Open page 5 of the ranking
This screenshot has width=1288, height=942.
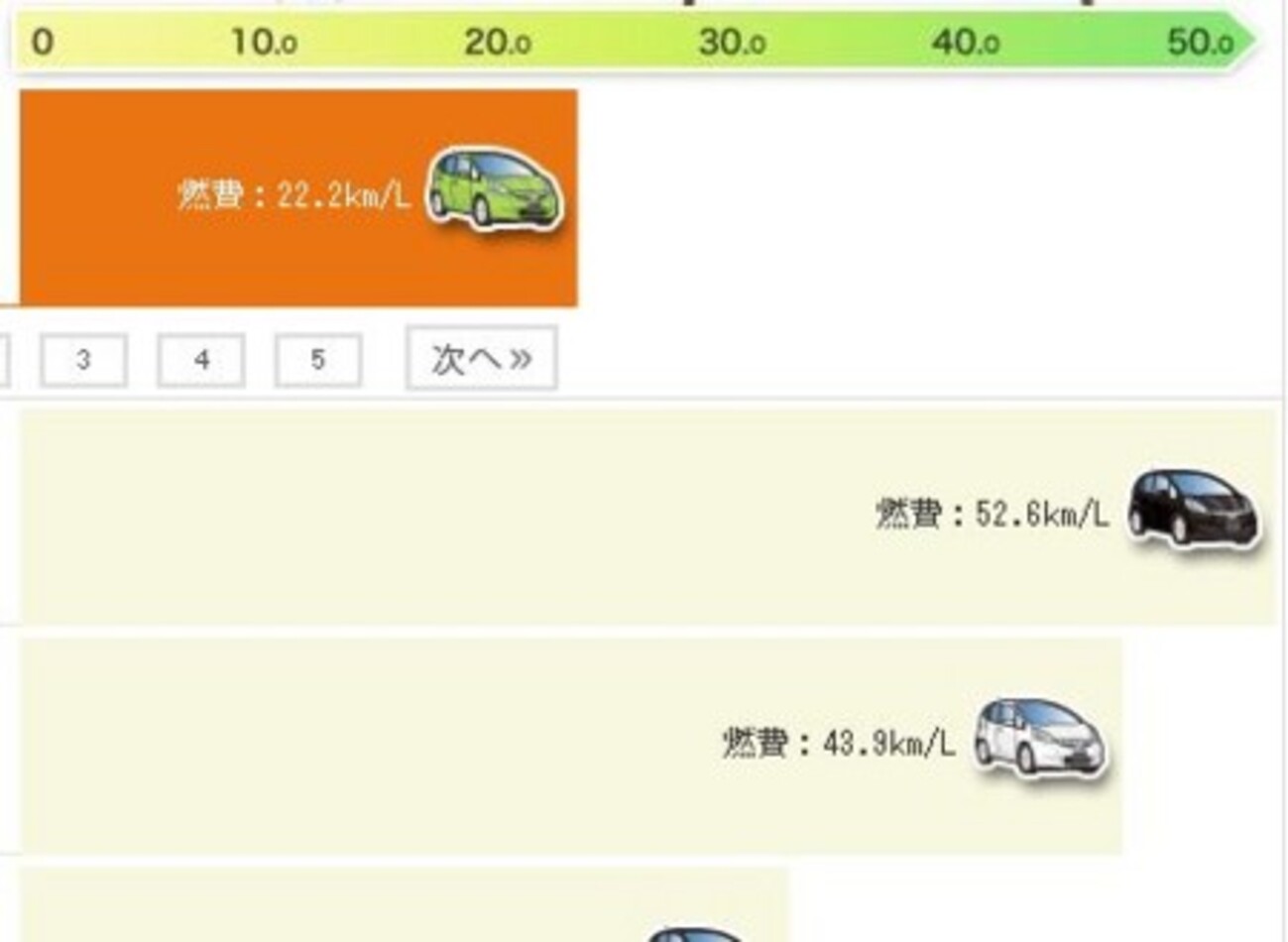click(318, 360)
